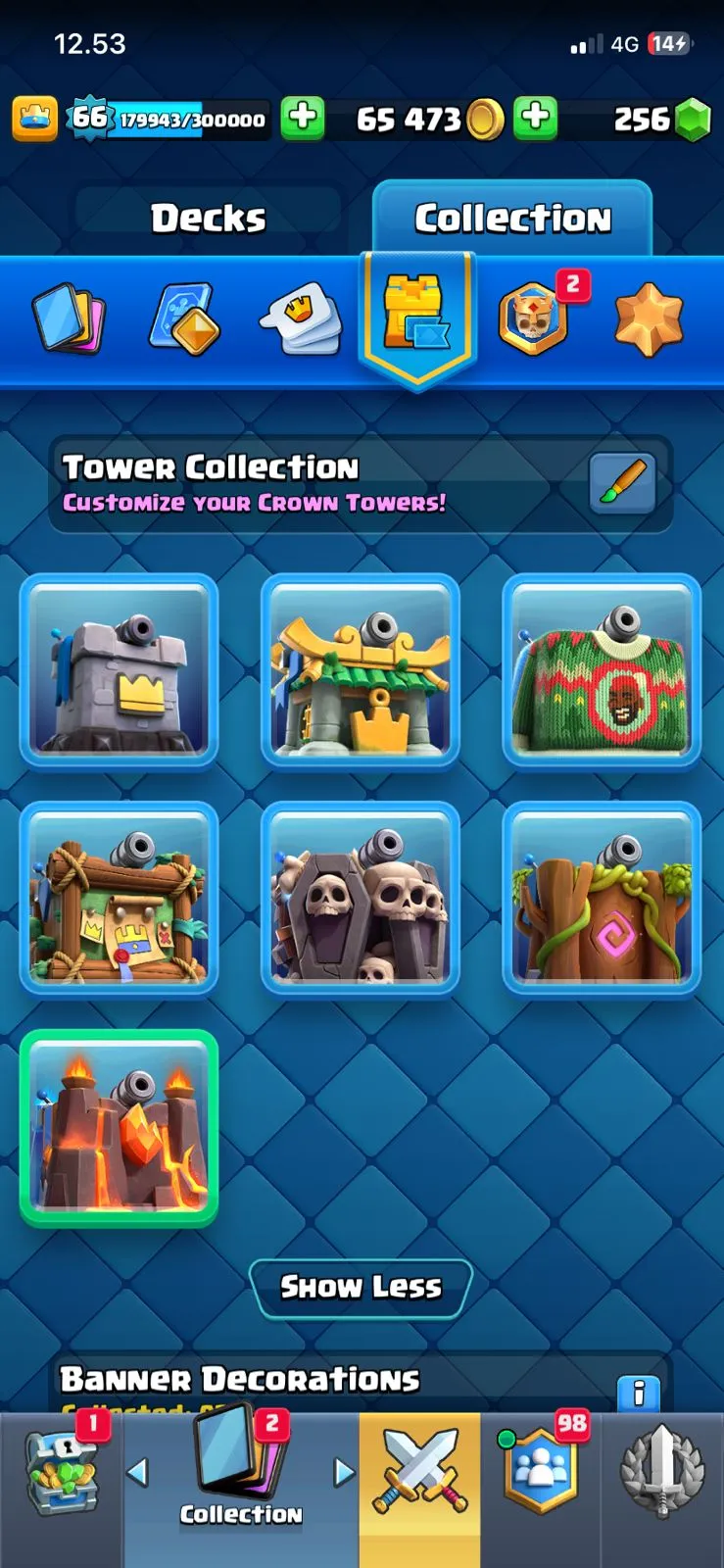724x1568 pixels.
Task: Select the golden roof temple tower
Action: pos(361,670)
